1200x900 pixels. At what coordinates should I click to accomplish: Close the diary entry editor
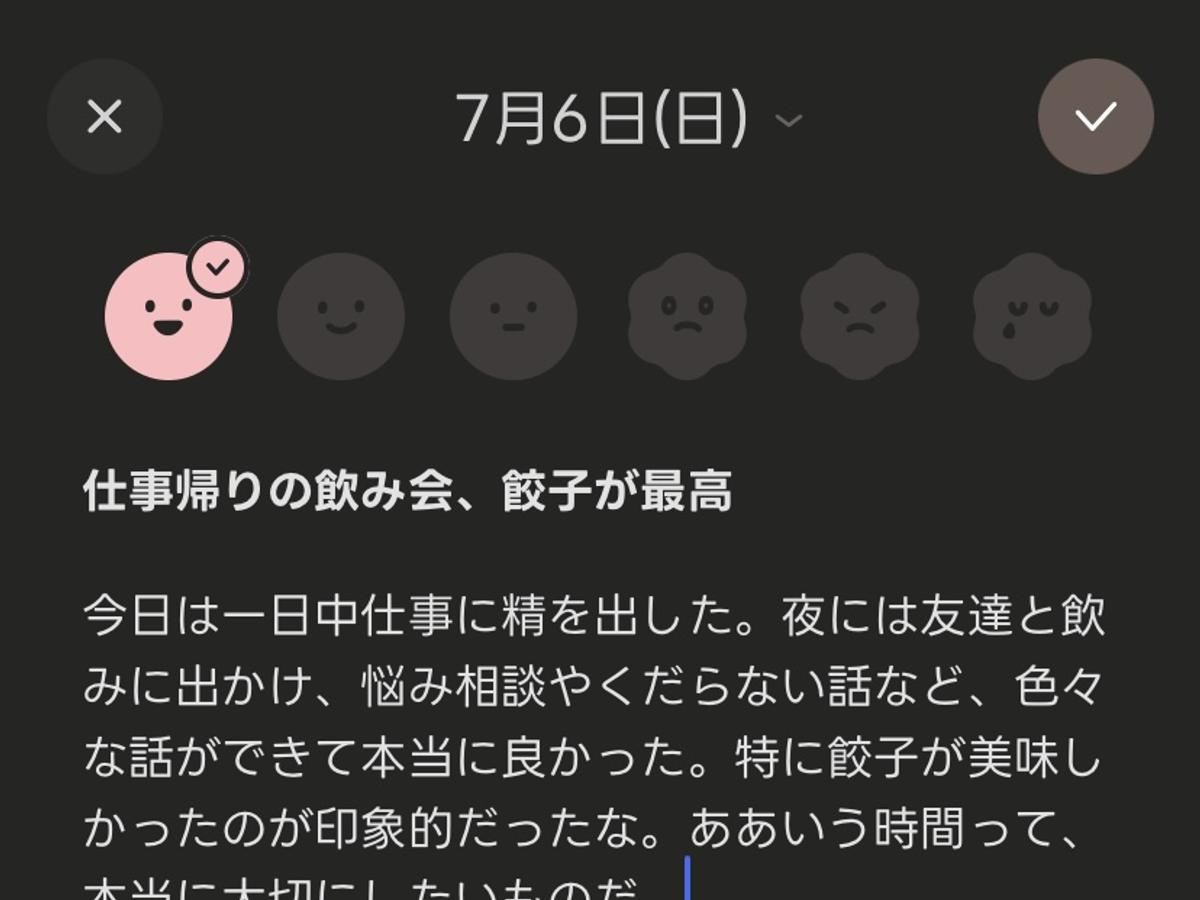105,117
